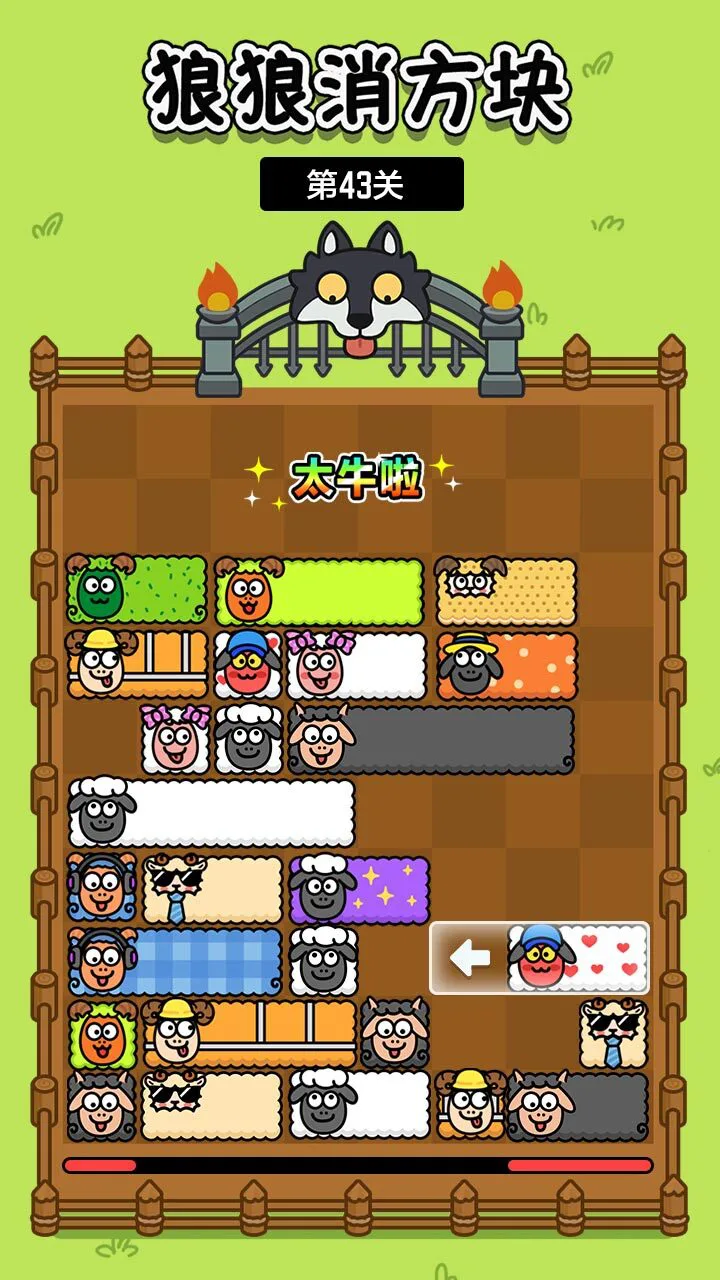The width and height of the screenshot is (720, 1280).
Task: Tap the blue checkered sheep block
Action: pyautogui.click(x=175, y=961)
